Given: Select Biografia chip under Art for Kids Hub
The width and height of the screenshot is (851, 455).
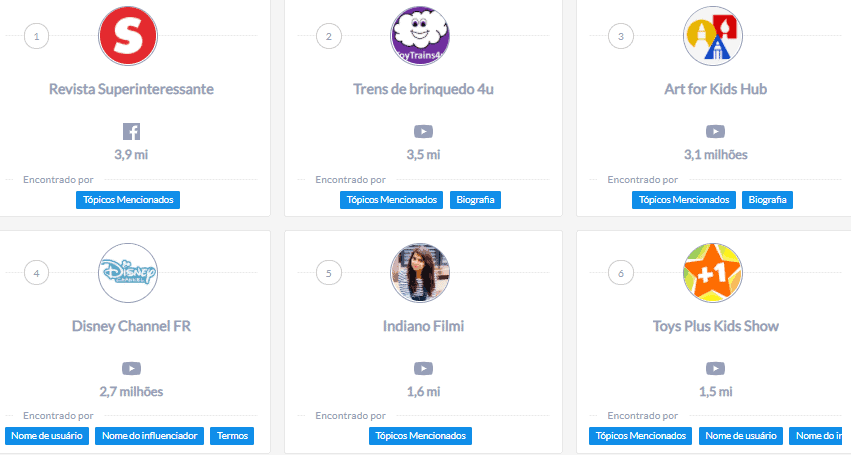Looking at the screenshot, I should 767,200.
